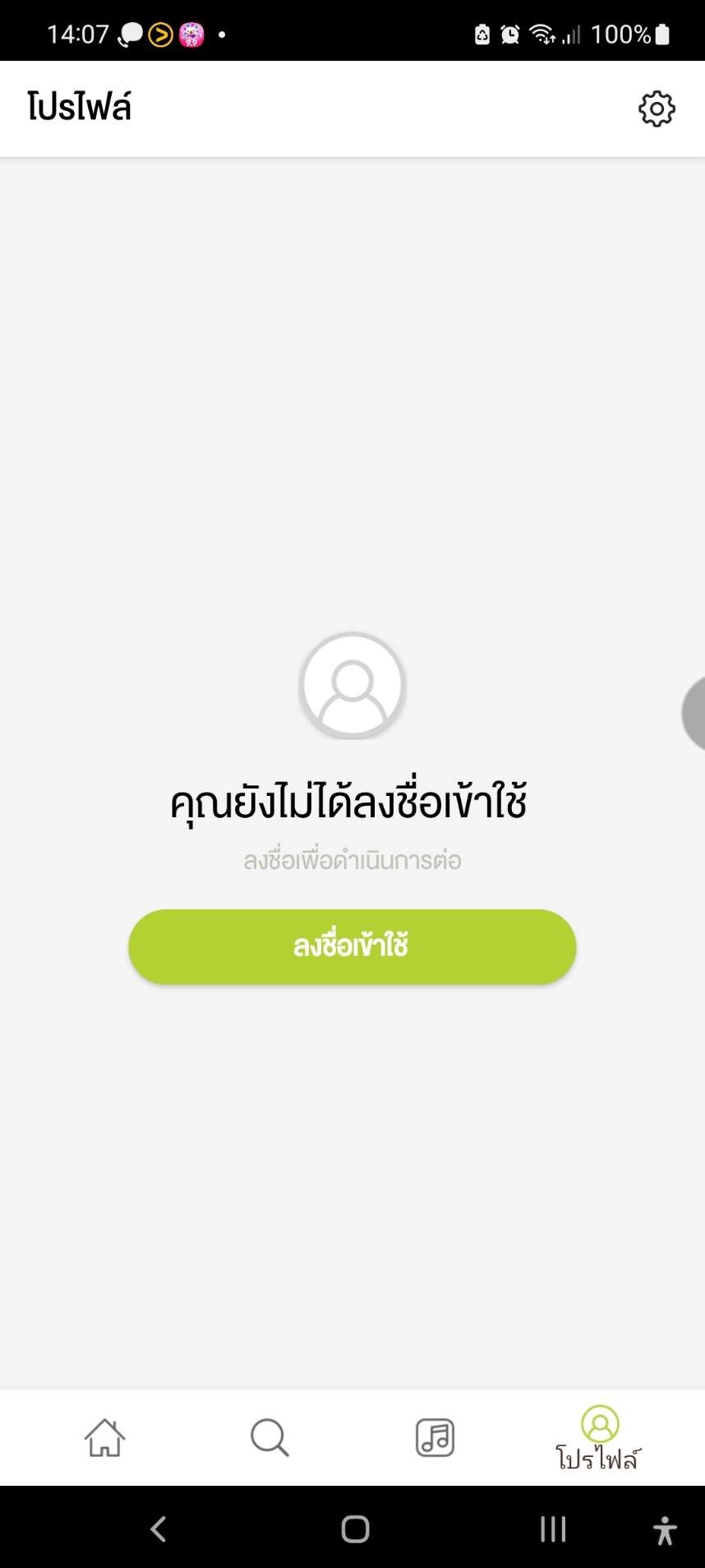Open the settings gear icon
705x1568 pixels.
657,109
